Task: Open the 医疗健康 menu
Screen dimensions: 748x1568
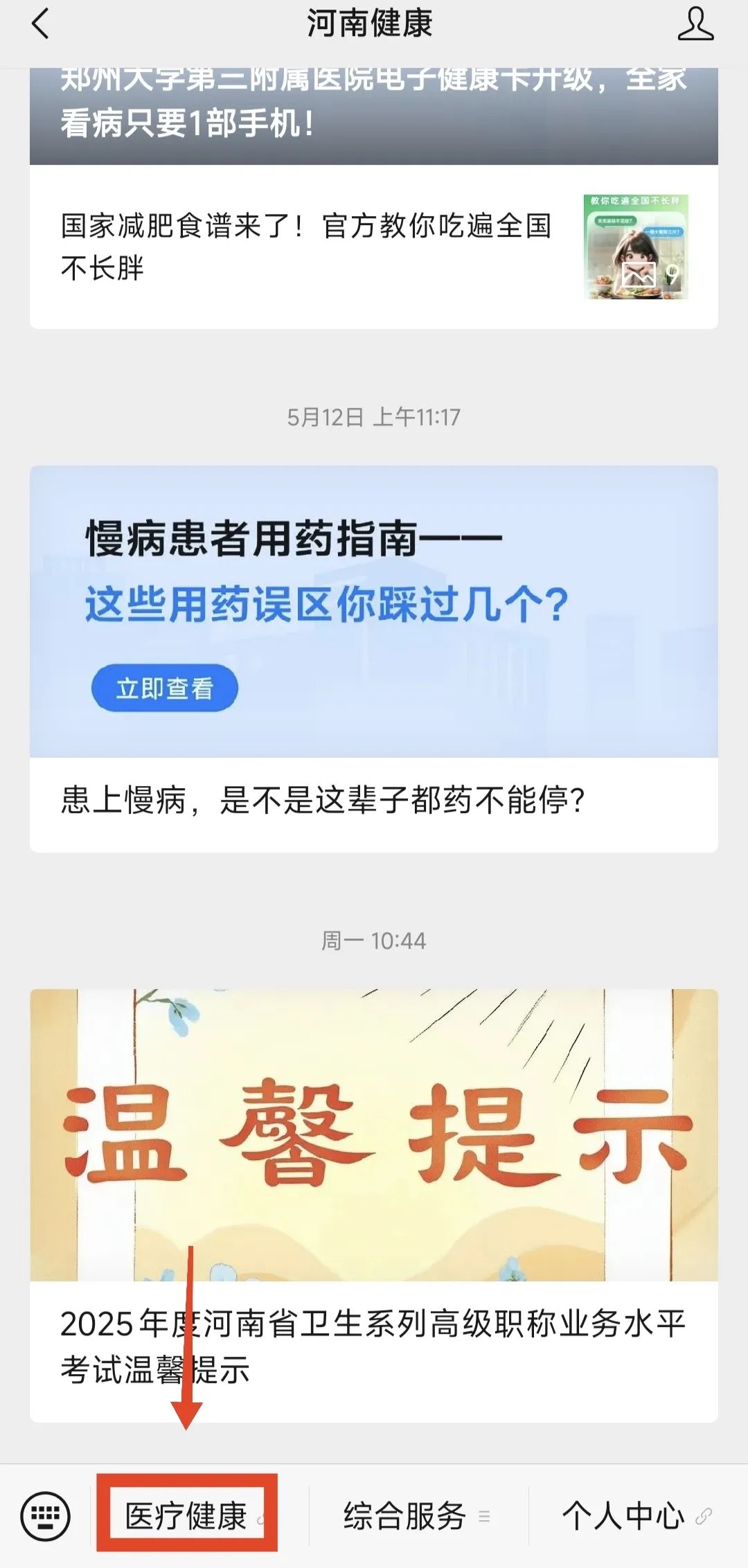Action: point(187,1516)
